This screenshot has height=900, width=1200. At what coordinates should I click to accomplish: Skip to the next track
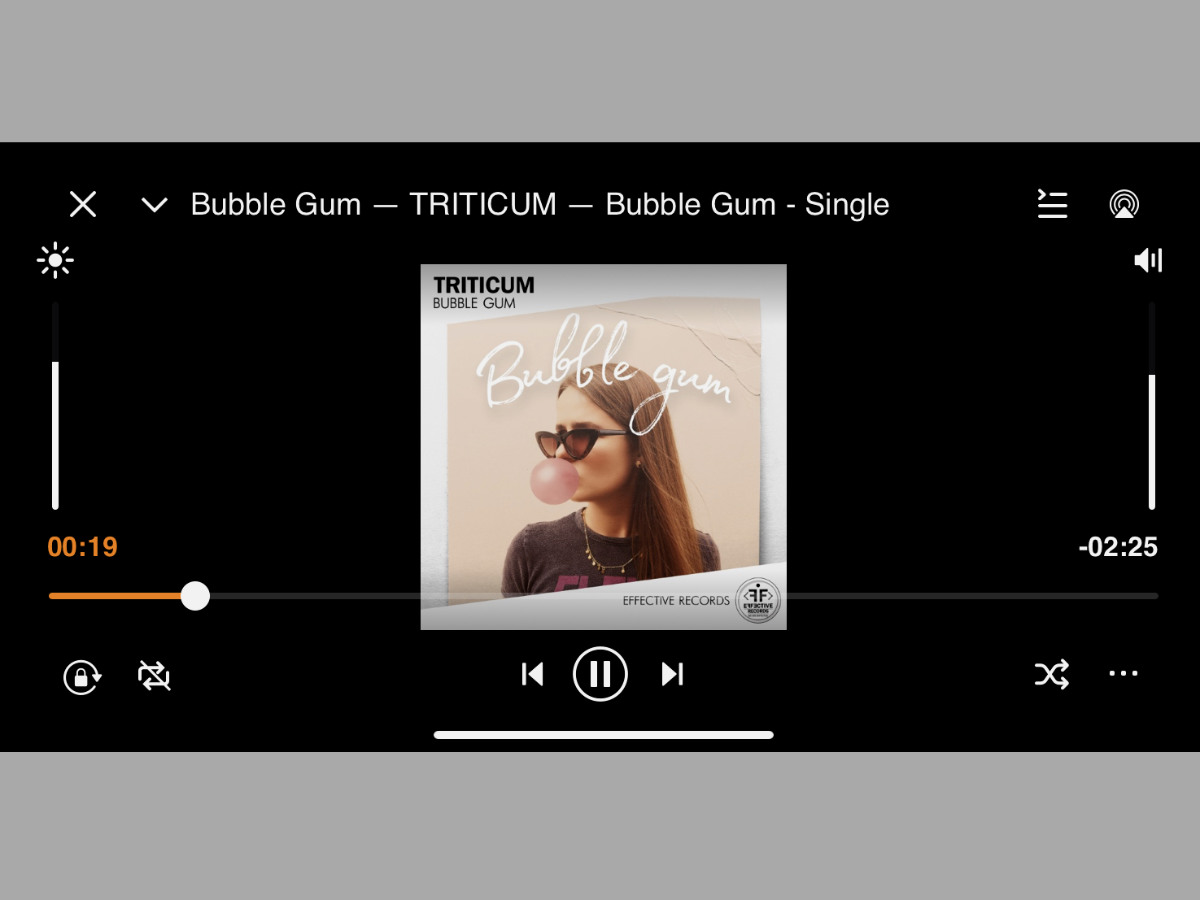(672, 674)
